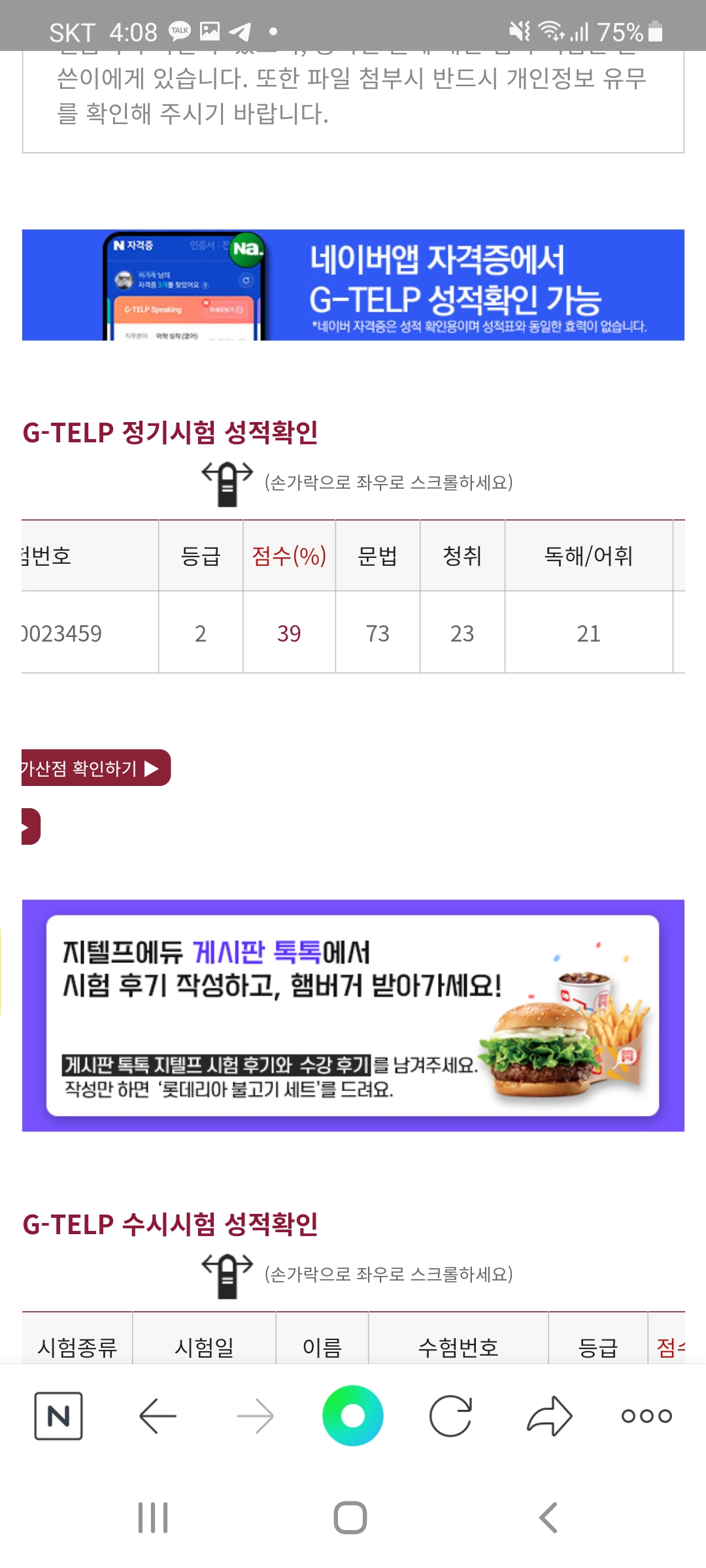Share this page

[549, 1416]
